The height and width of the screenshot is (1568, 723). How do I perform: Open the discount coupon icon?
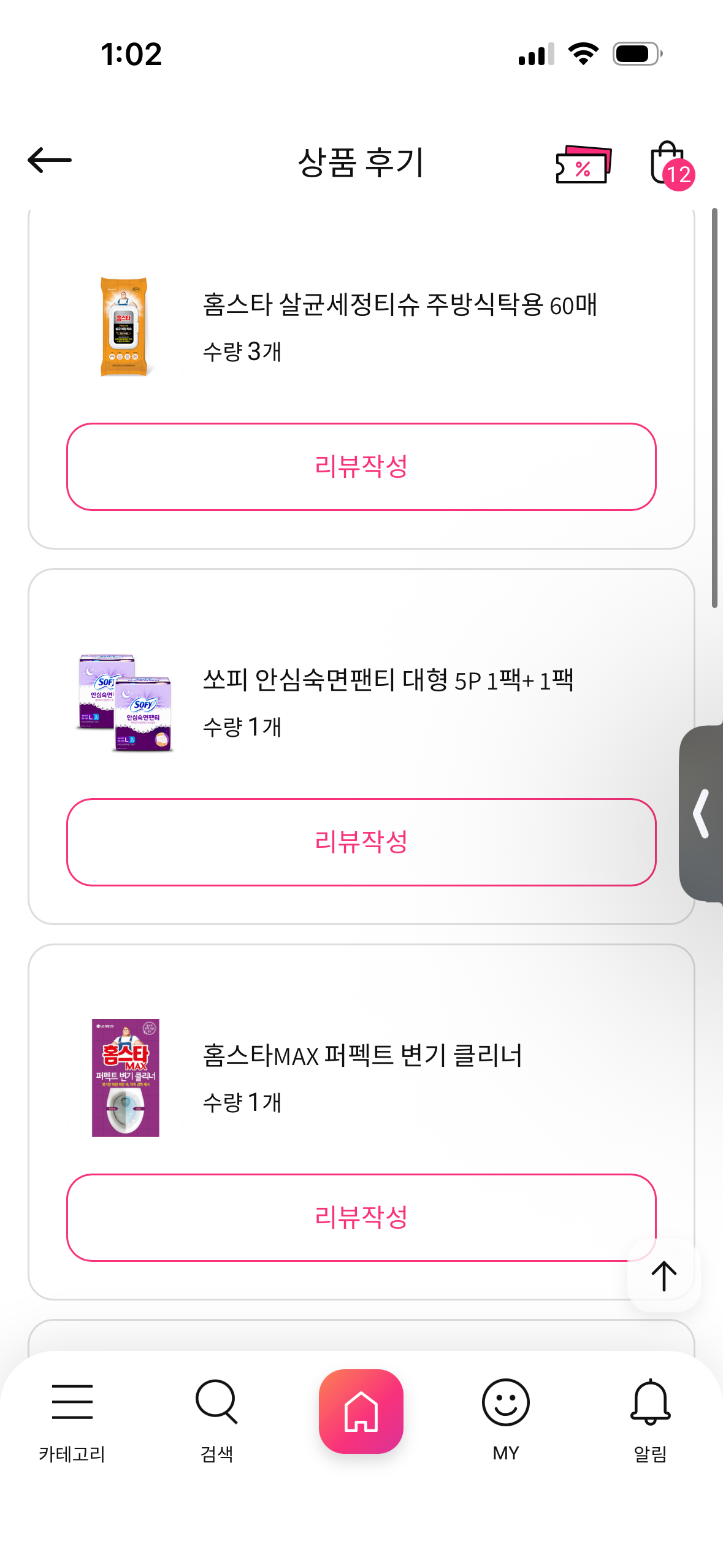click(x=583, y=164)
